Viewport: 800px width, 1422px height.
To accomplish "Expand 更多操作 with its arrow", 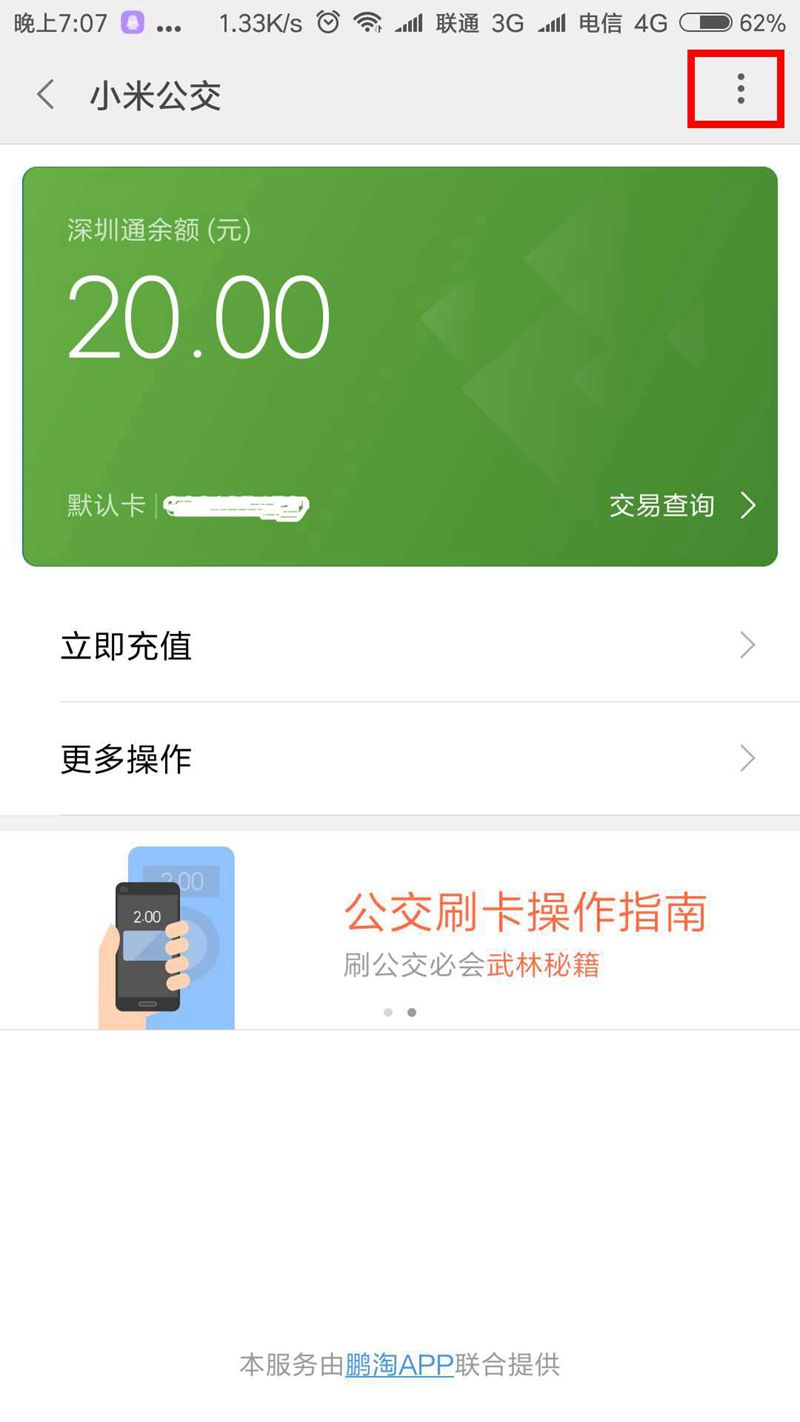I will click(746, 758).
